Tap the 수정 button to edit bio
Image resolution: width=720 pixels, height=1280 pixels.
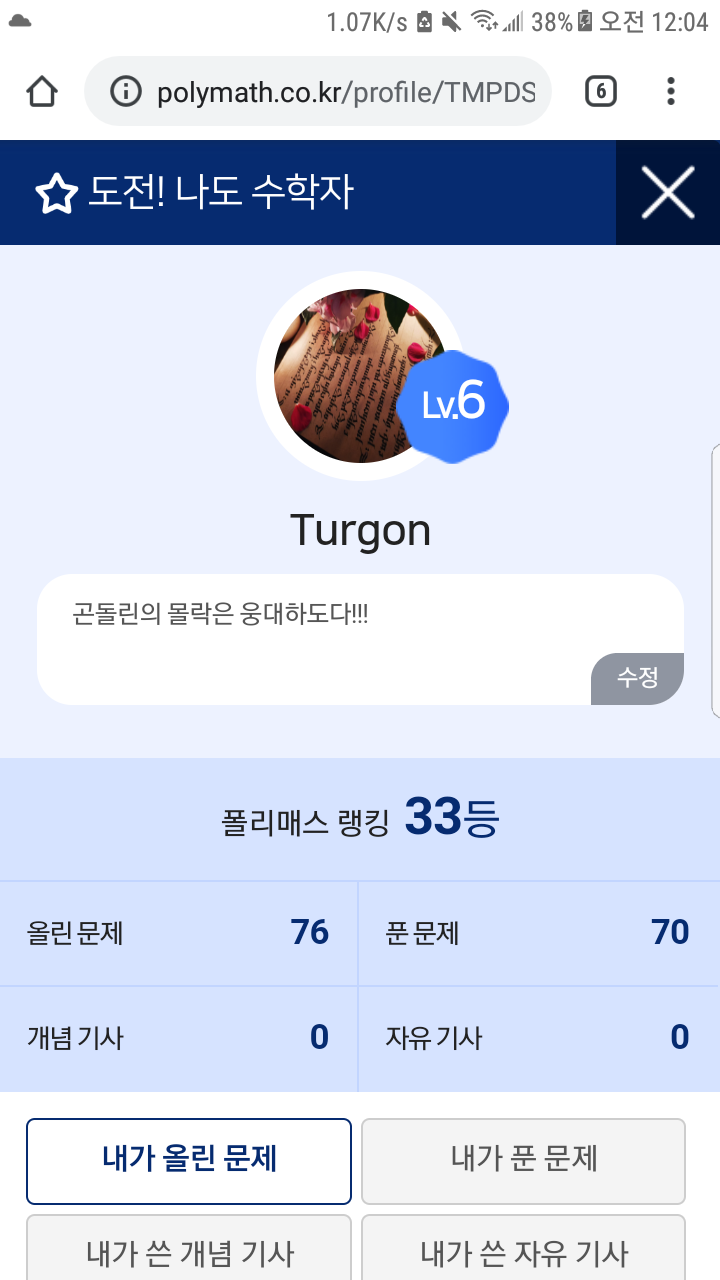tap(637, 678)
